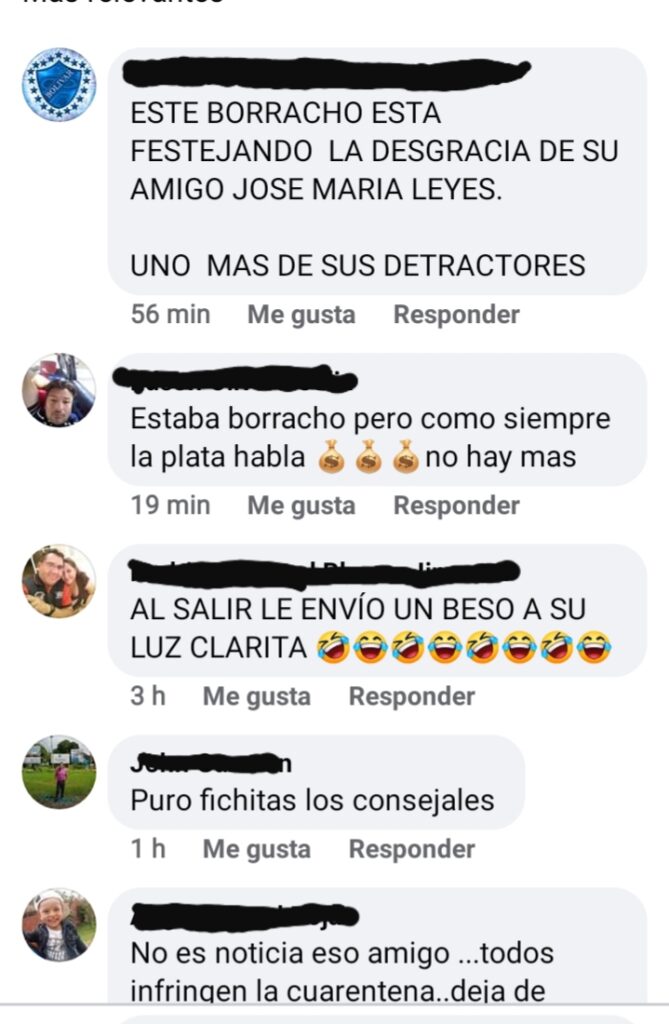The image size is (669, 1024).
Task: Open the avatar beside 'Puro fichitas los consejales'
Action: [x=59, y=772]
